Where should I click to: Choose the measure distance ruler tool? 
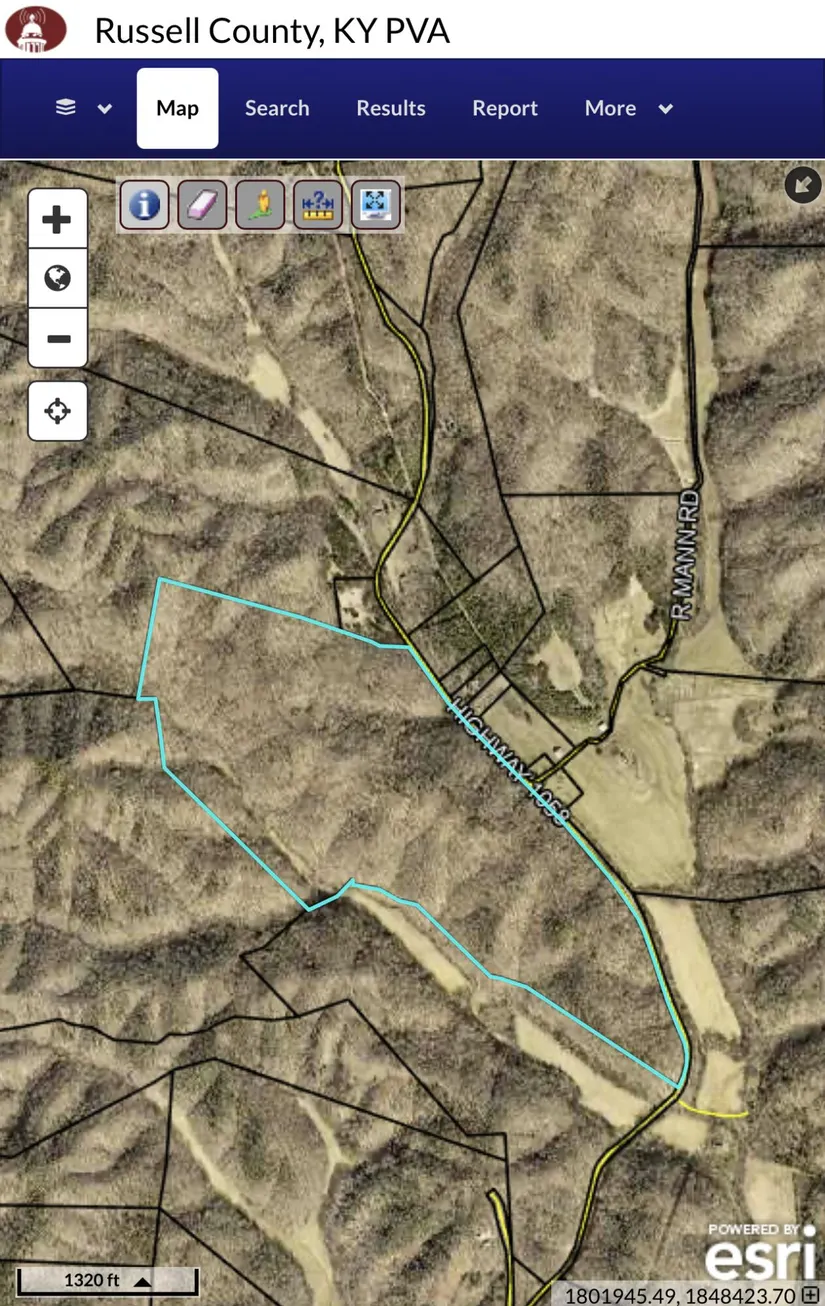[318, 205]
